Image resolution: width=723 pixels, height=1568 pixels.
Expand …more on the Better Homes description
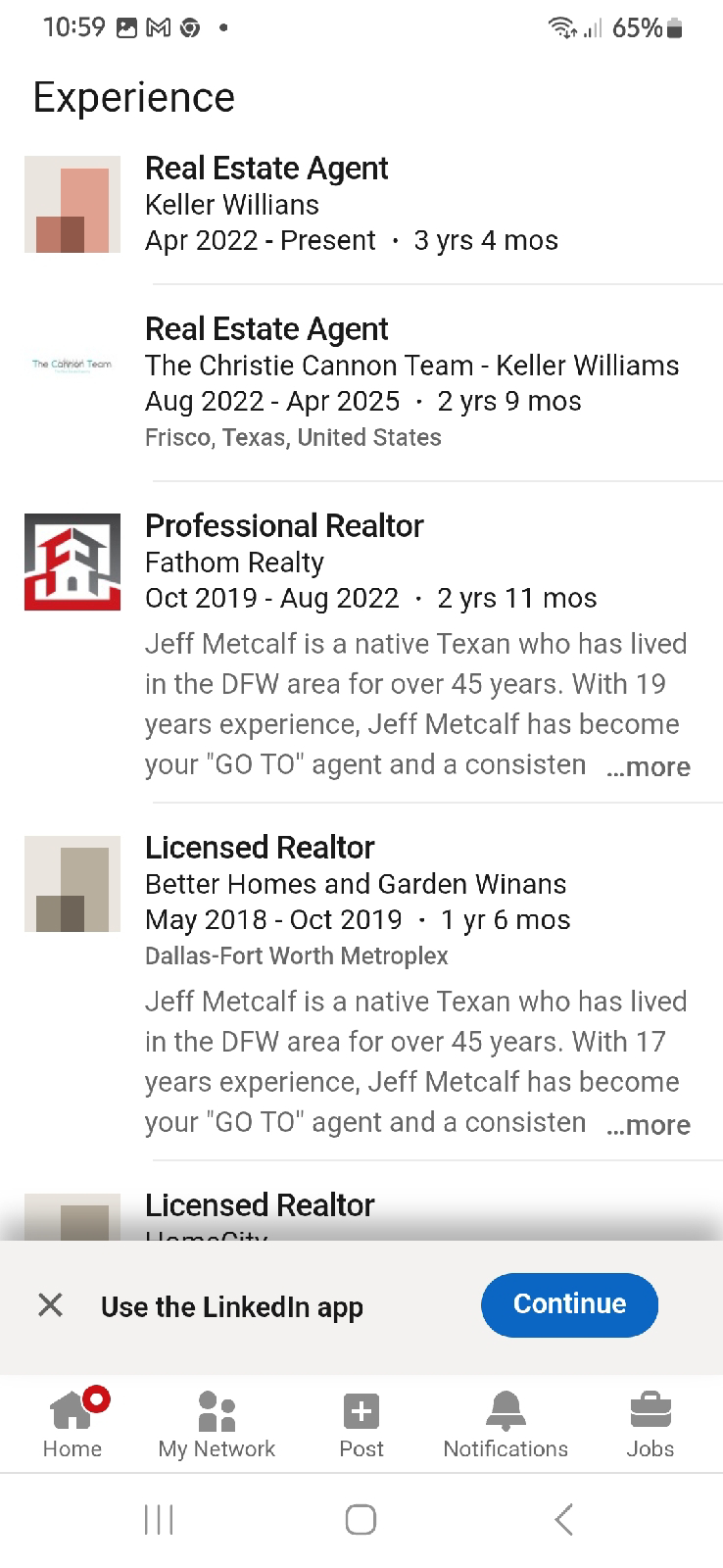click(x=649, y=1124)
